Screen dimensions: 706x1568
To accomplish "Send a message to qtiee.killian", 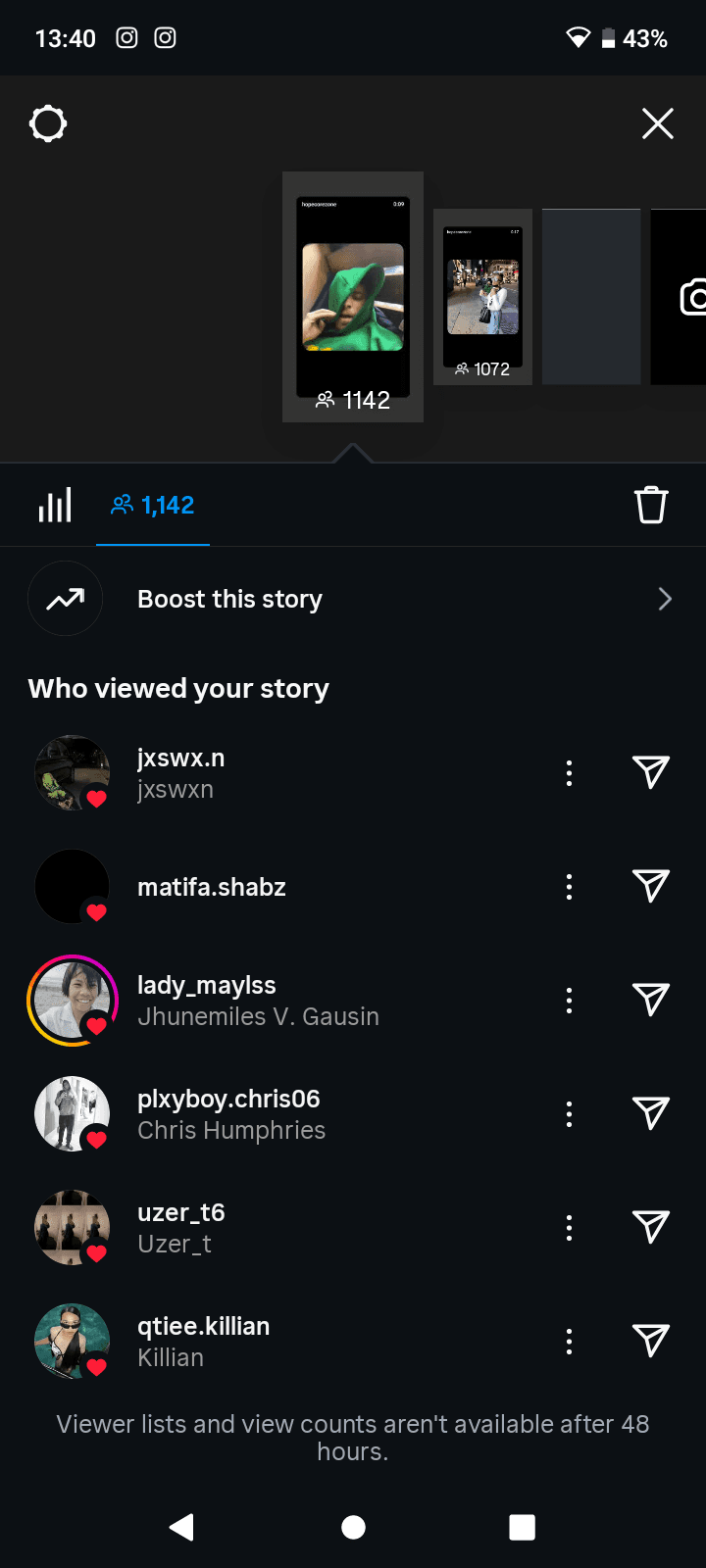I will (x=651, y=1341).
